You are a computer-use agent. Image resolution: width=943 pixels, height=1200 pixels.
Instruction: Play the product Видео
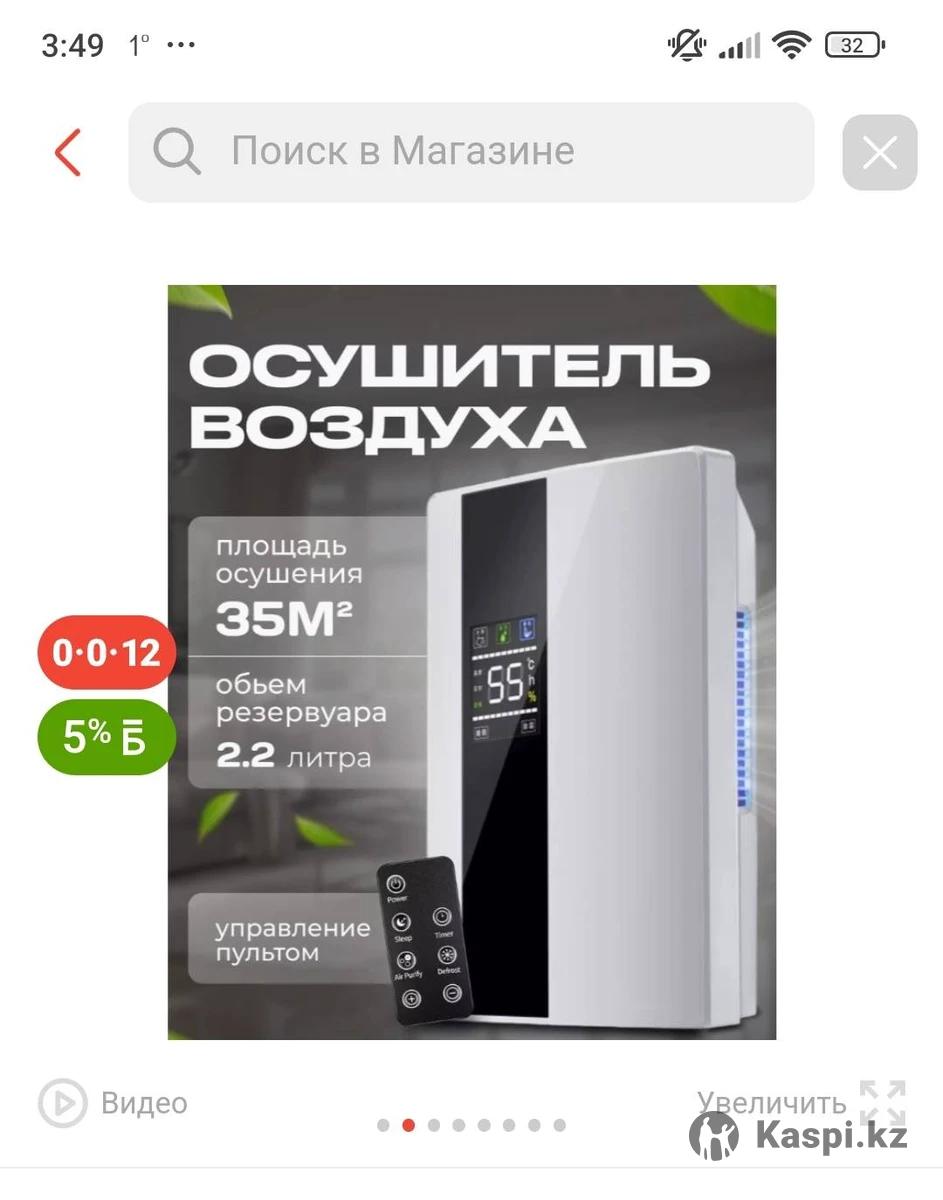point(113,1103)
